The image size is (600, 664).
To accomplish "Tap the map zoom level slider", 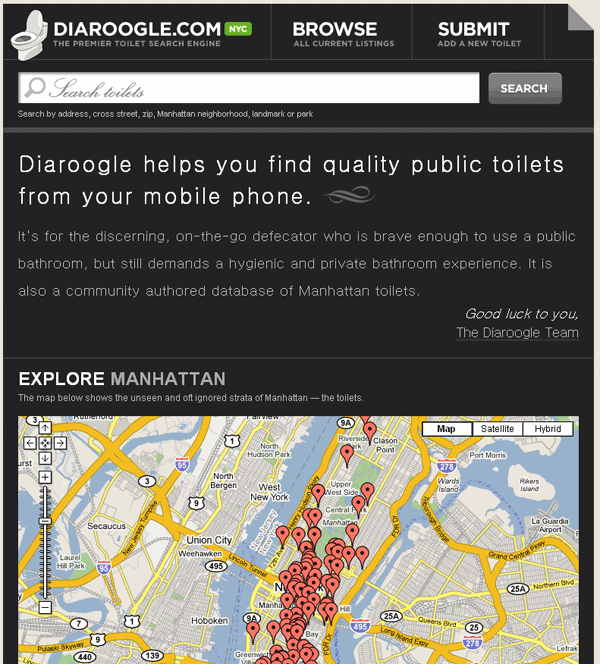I will pyautogui.click(x=45, y=521).
